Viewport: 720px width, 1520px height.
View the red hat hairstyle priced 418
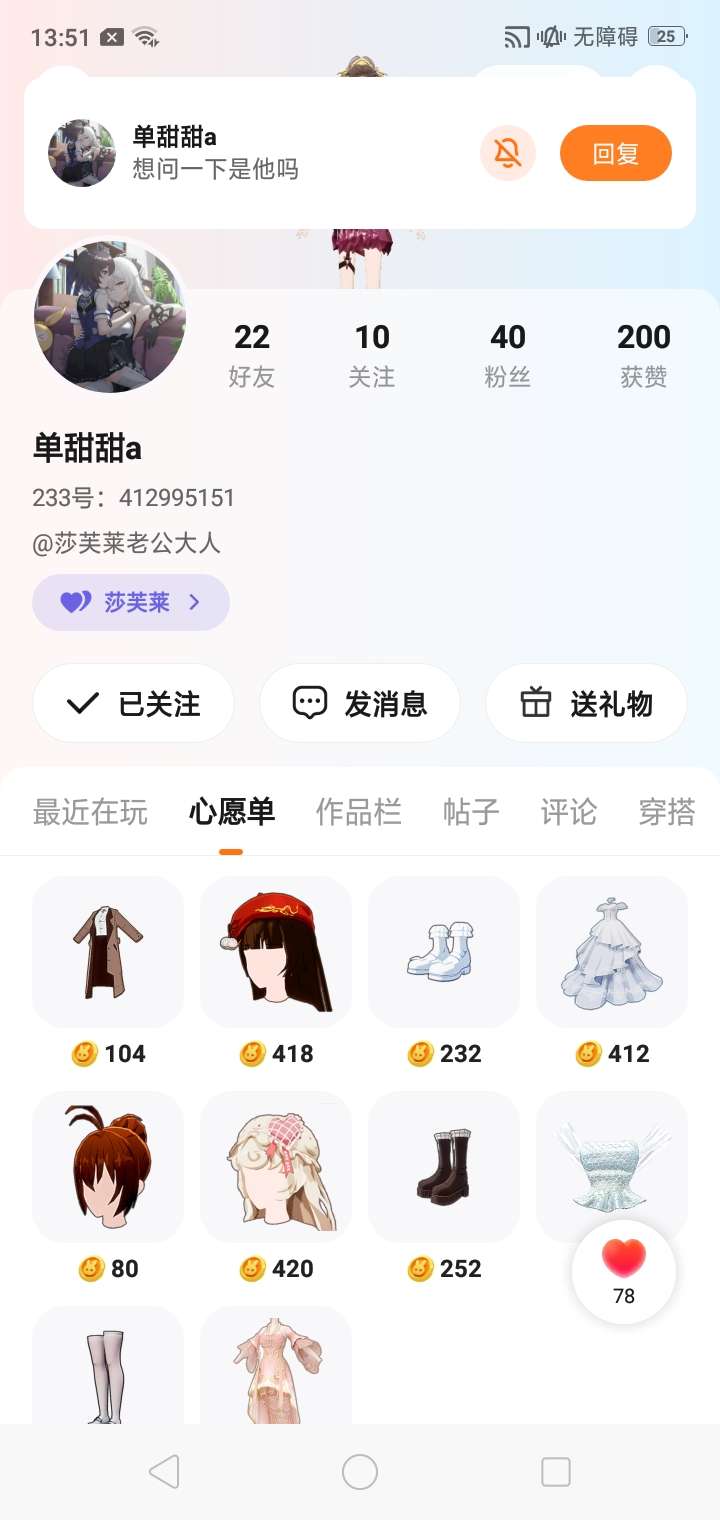pyautogui.click(x=276, y=951)
